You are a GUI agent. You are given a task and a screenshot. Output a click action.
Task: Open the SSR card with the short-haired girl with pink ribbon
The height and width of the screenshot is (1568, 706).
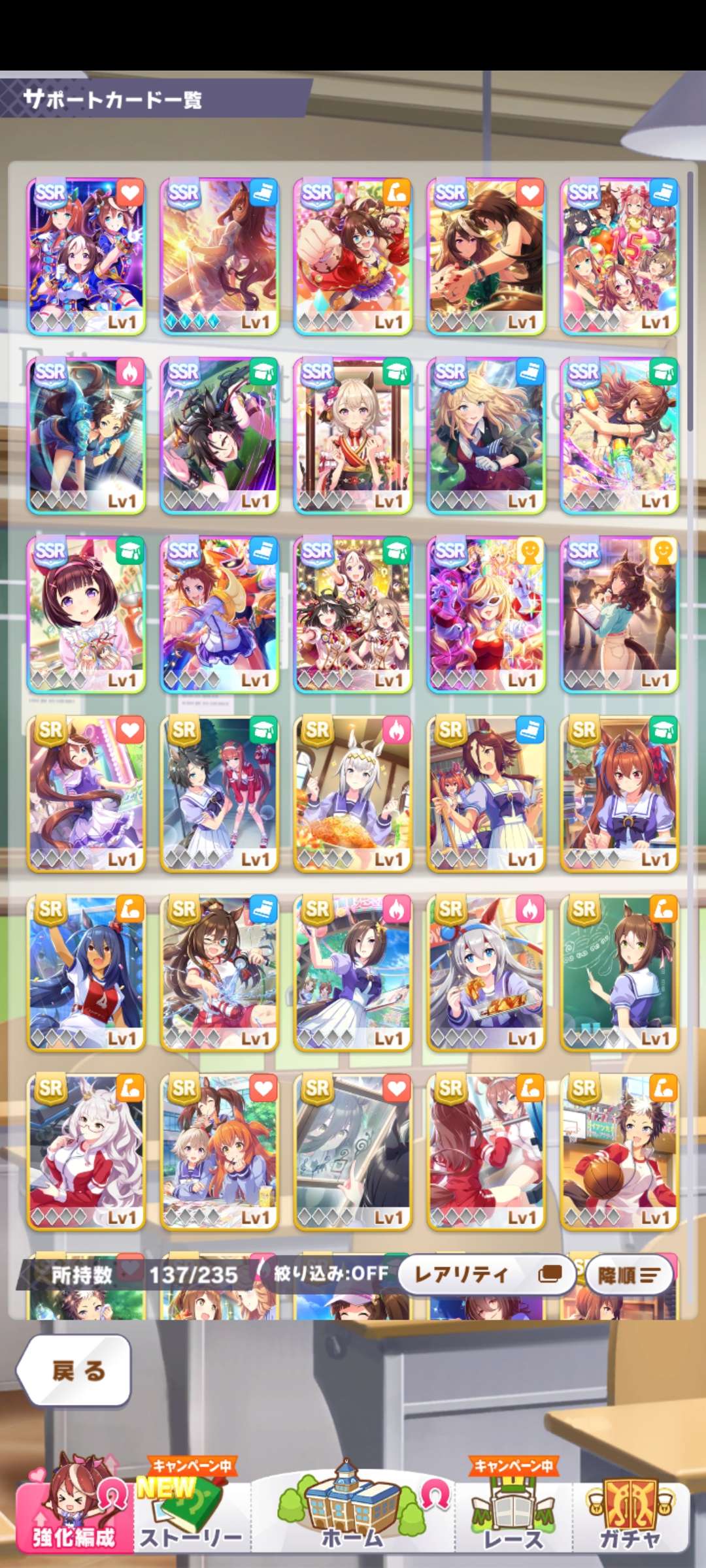[86, 614]
